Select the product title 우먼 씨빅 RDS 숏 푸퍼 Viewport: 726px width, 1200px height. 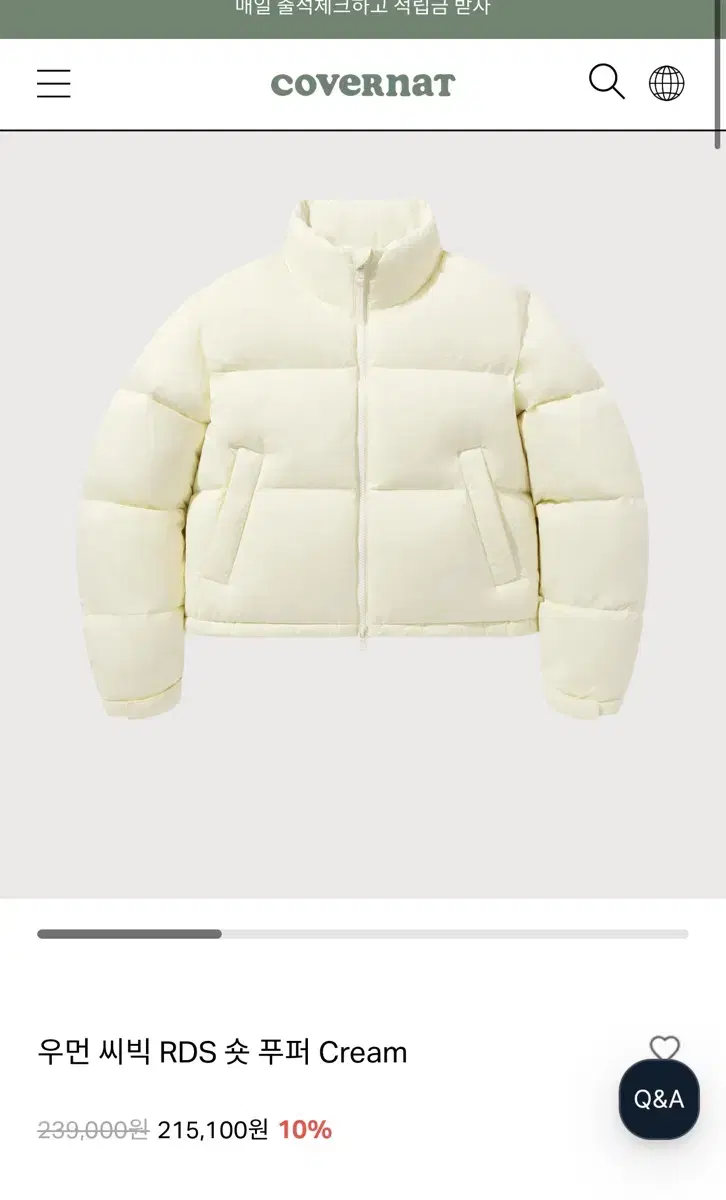(x=222, y=1051)
